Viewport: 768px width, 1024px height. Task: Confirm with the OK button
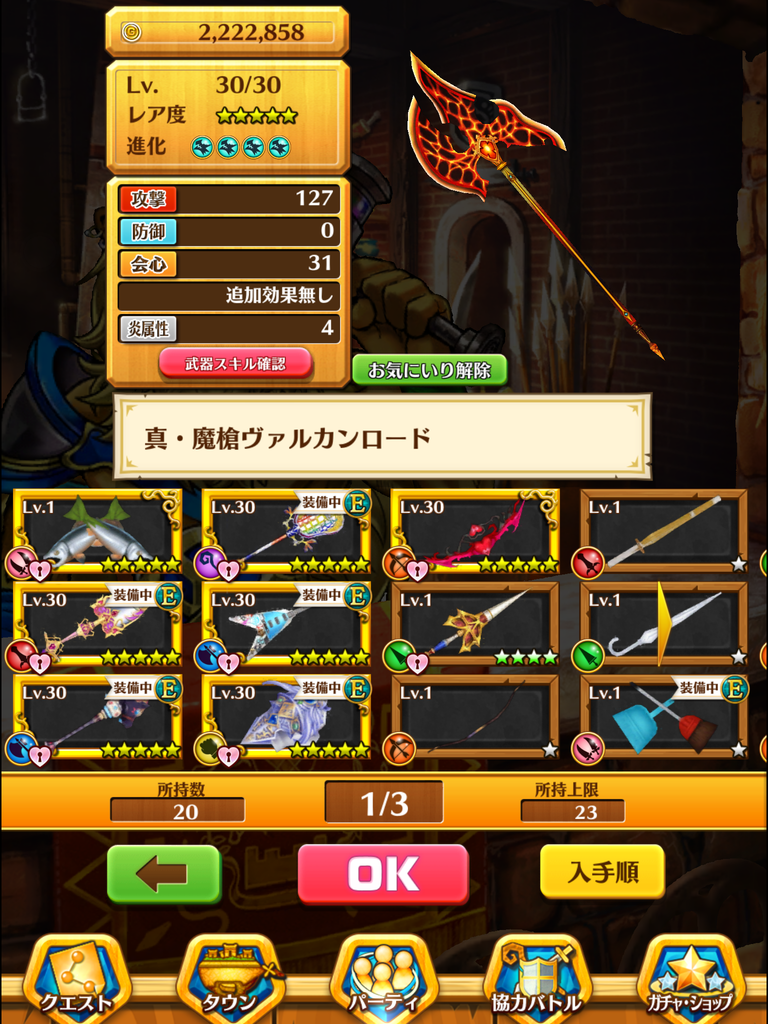coord(383,874)
